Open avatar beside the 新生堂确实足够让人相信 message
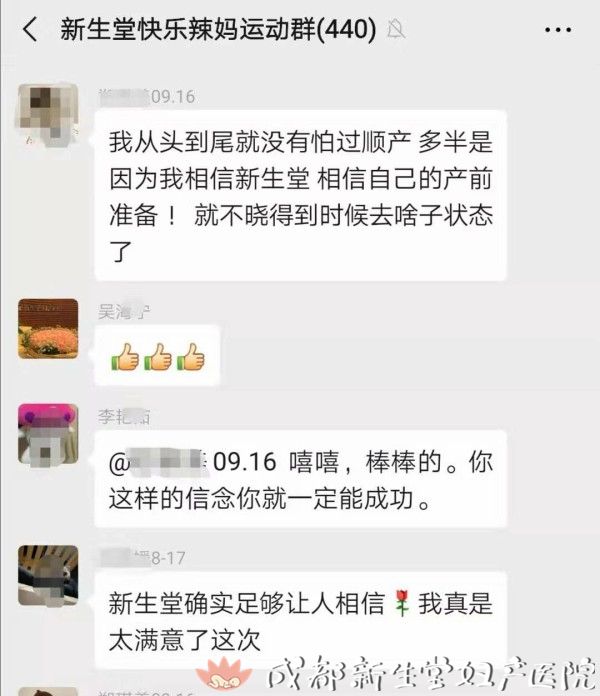Viewport: 600px width, 696px height. pos(49,575)
